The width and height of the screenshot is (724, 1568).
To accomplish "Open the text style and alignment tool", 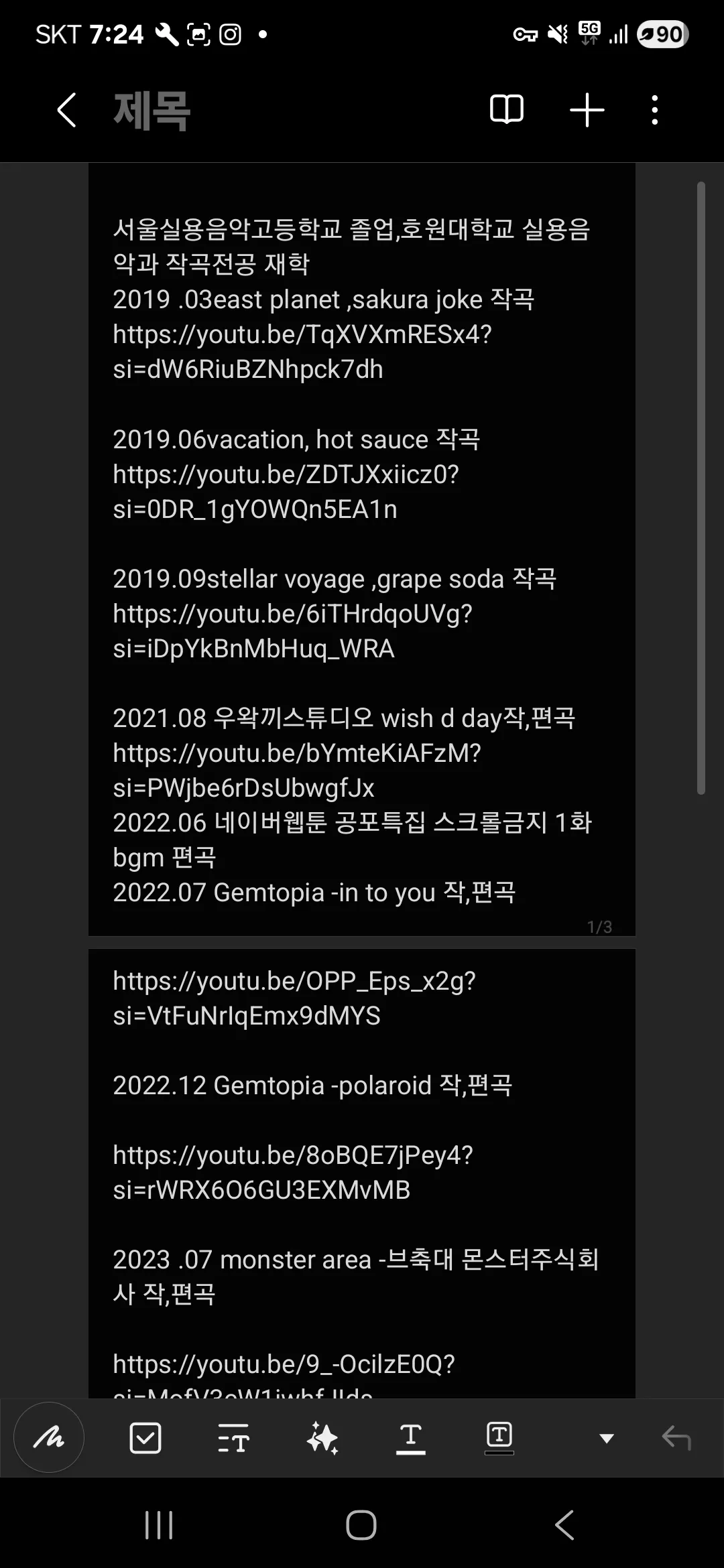I will click(233, 1437).
